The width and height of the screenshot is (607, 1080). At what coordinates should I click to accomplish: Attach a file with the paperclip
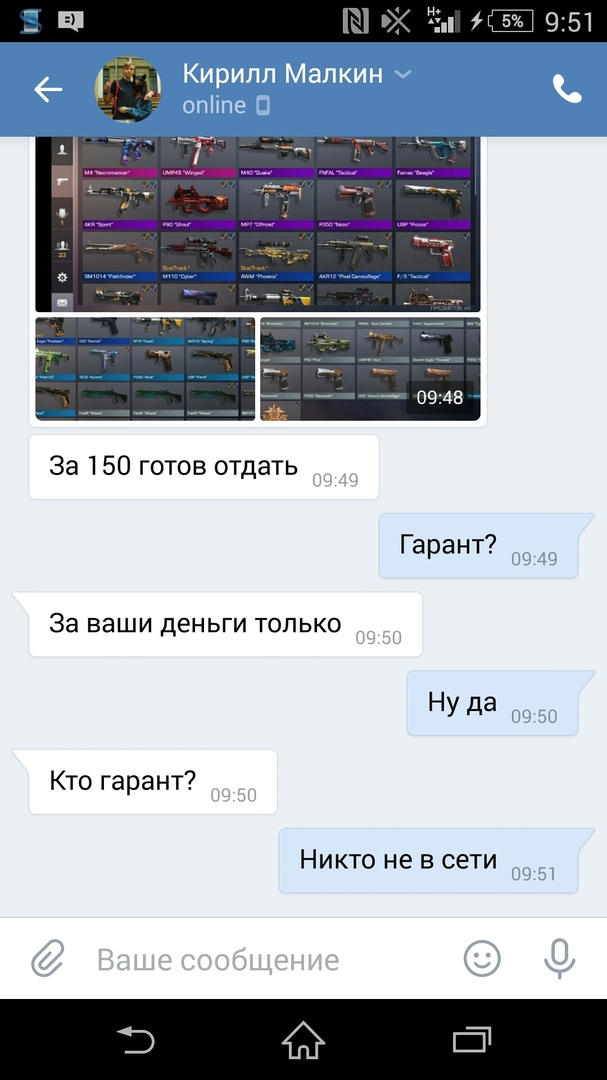(x=47, y=959)
